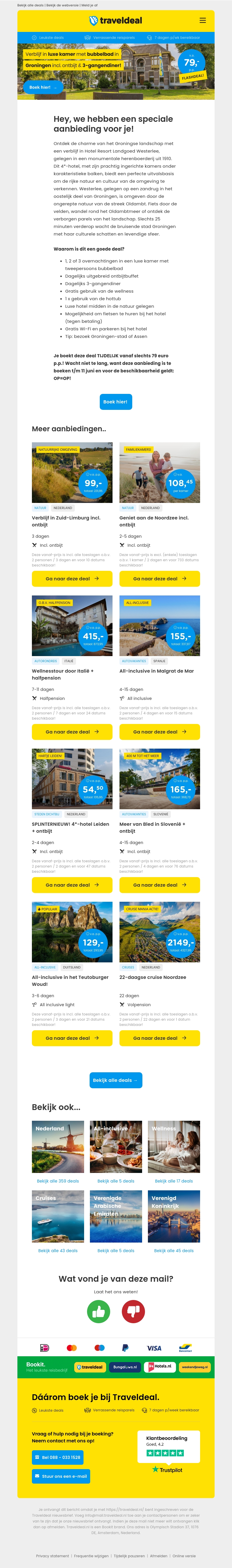The image size is (232, 1568).
Task: Go to the Meer van Bled deal
Action: pyautogui.click(x=159, y=885)
